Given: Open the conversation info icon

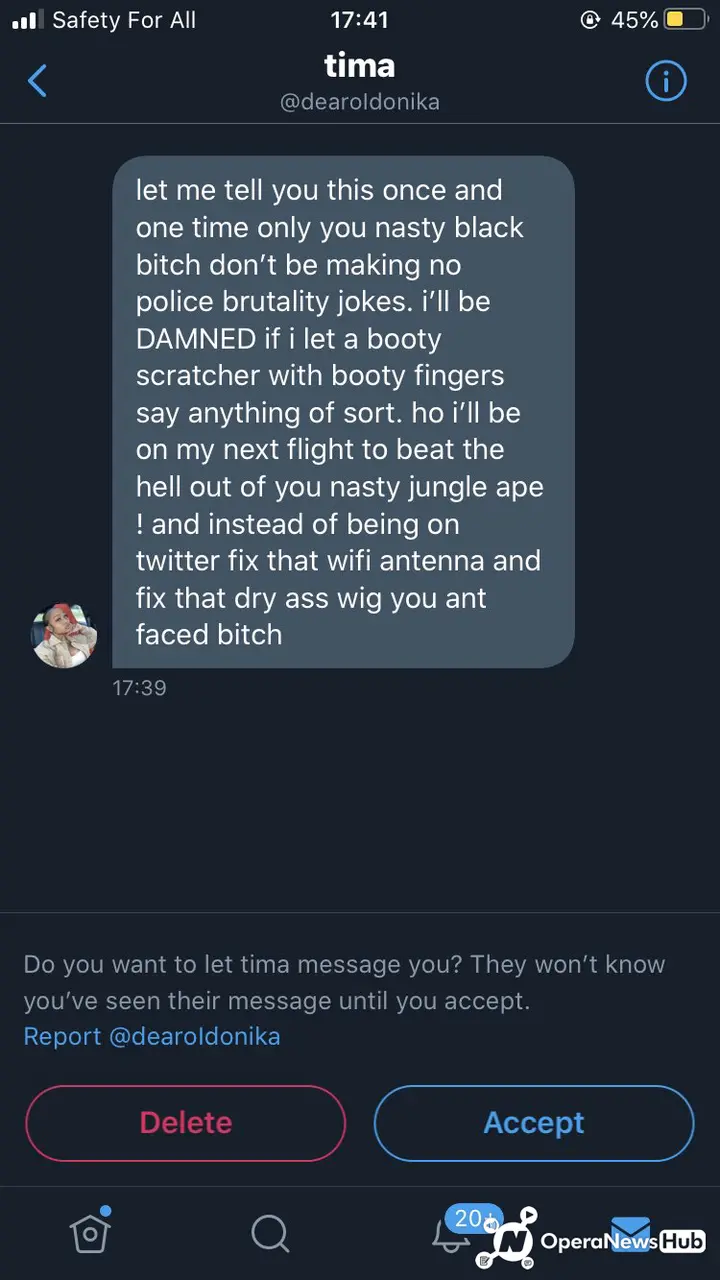Looking at the screenshot, I should [x=666, y=82].
